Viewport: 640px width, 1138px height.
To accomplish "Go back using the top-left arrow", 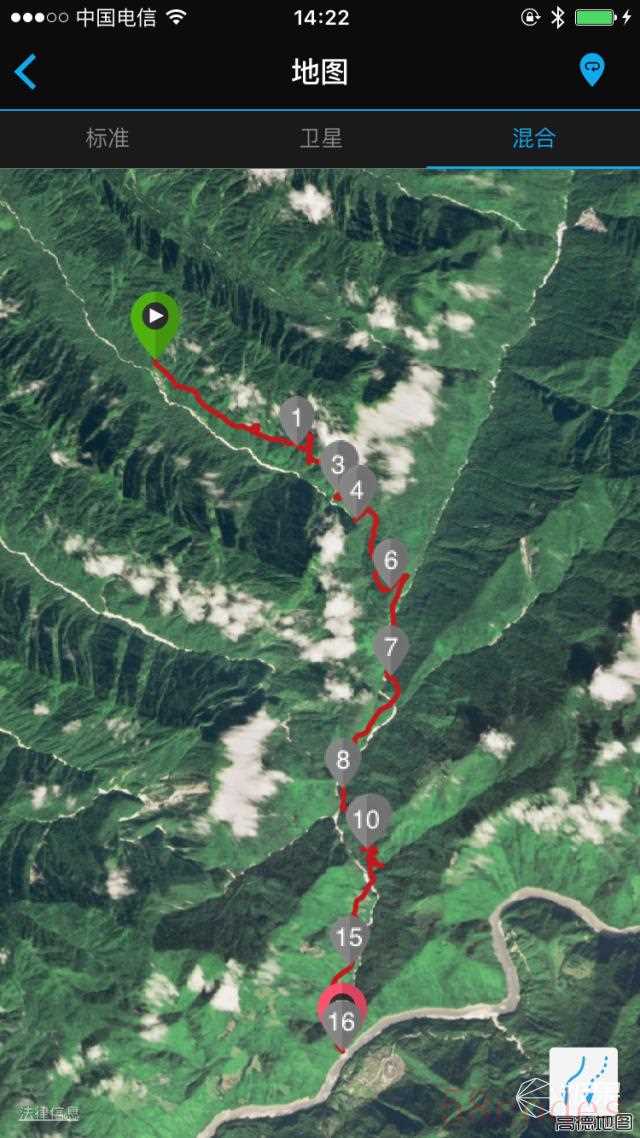I will click(x=25, y=72).
